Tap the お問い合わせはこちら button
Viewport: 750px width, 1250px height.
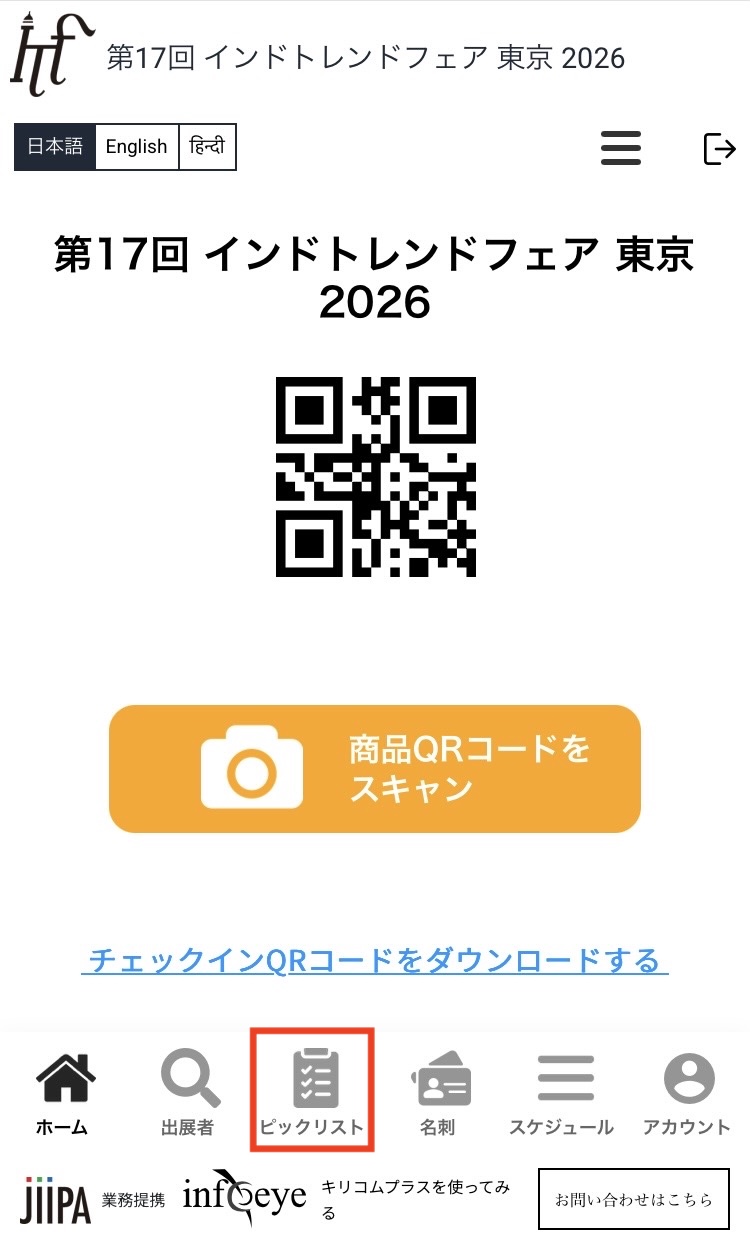pyautogui.click(x=634, y=1199)
